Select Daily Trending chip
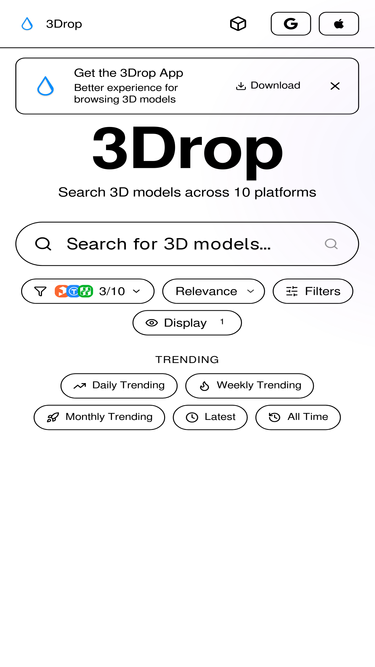375x667 pixels. coord(119,386)
